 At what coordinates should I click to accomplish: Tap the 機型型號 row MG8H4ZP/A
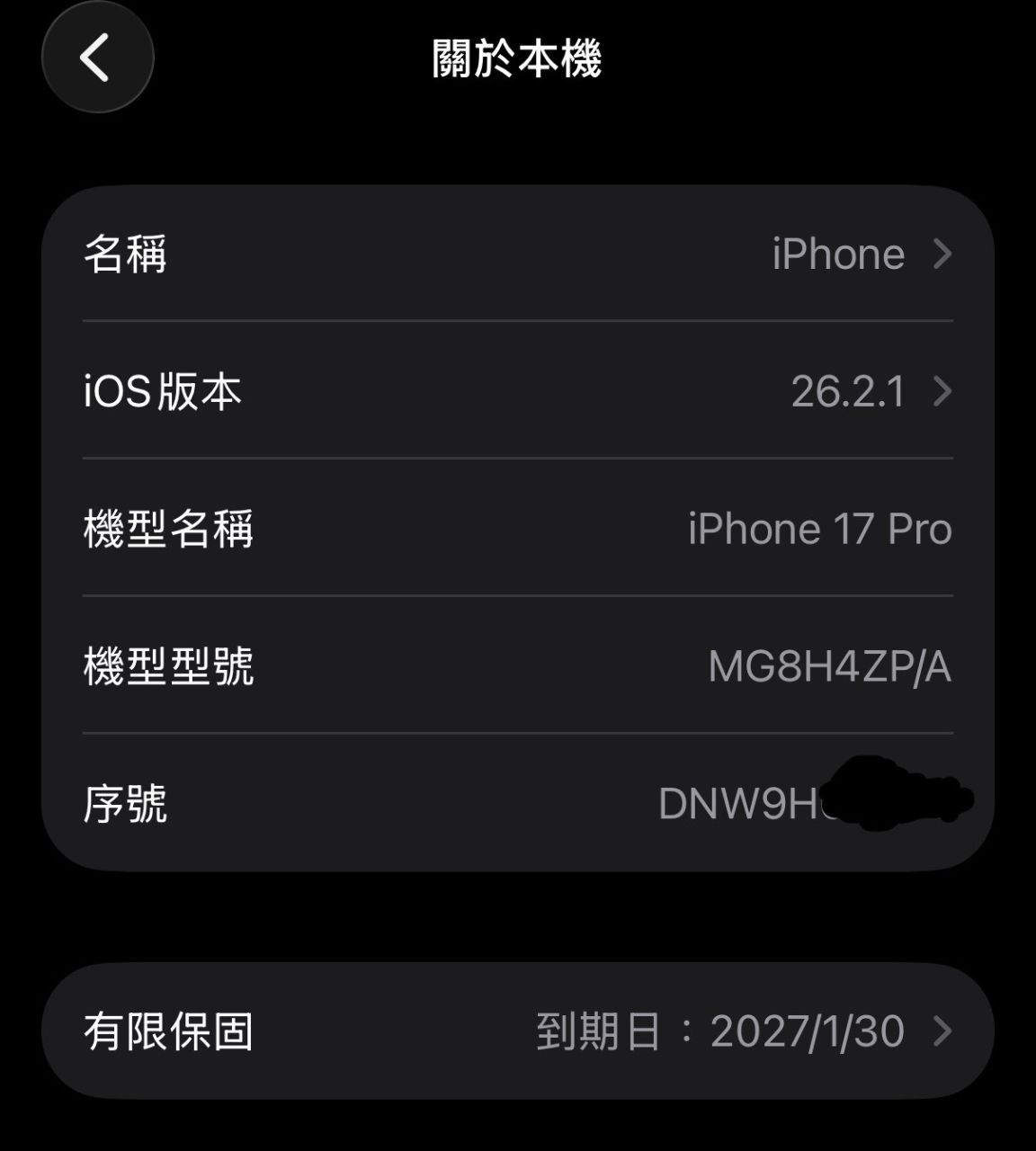click(518, 666)
